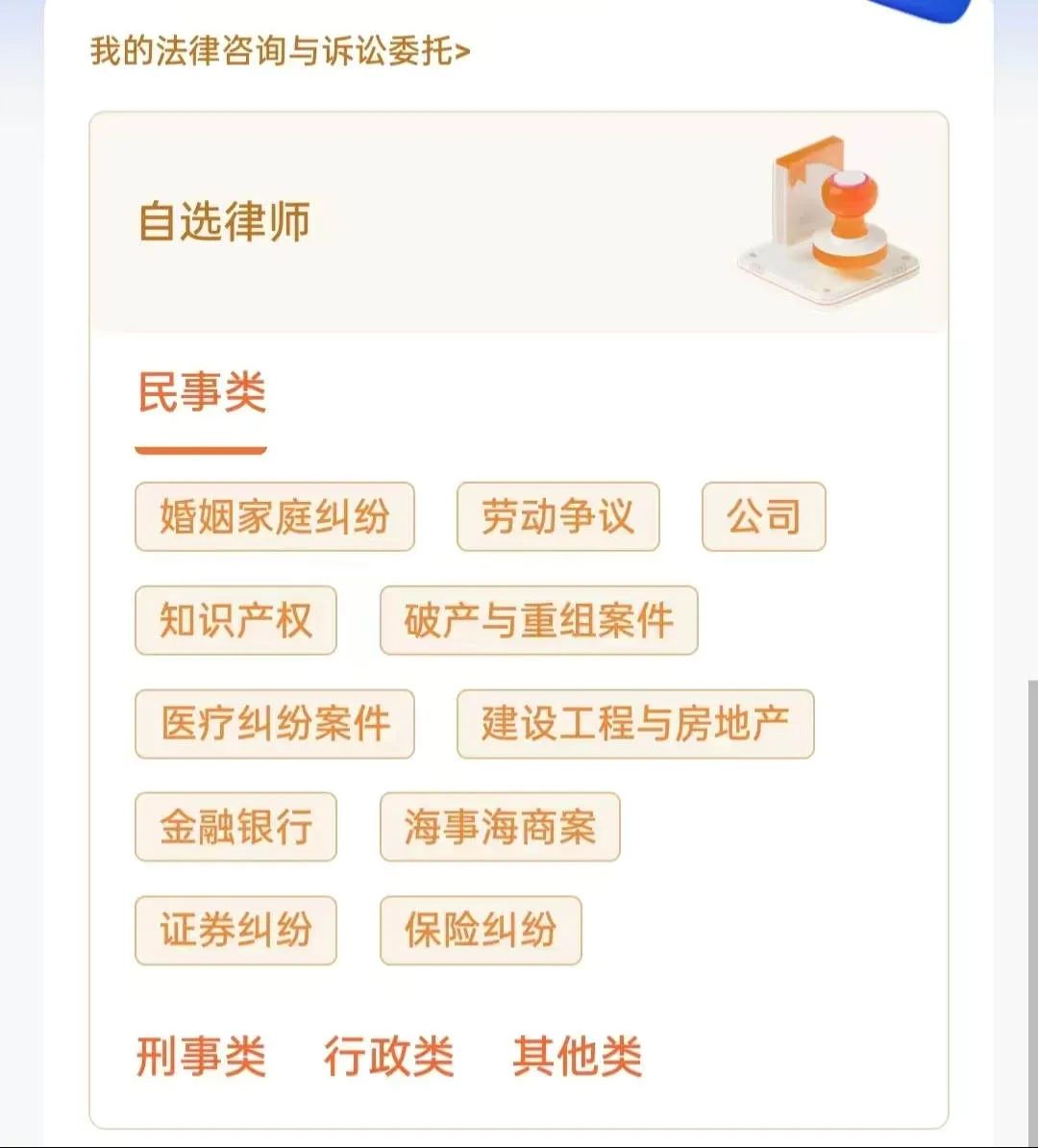Screen dimensions: 1038x1148
Task: Tap 破产与重组案件 option
Action: pyautogui.click(x=539, y=622)
